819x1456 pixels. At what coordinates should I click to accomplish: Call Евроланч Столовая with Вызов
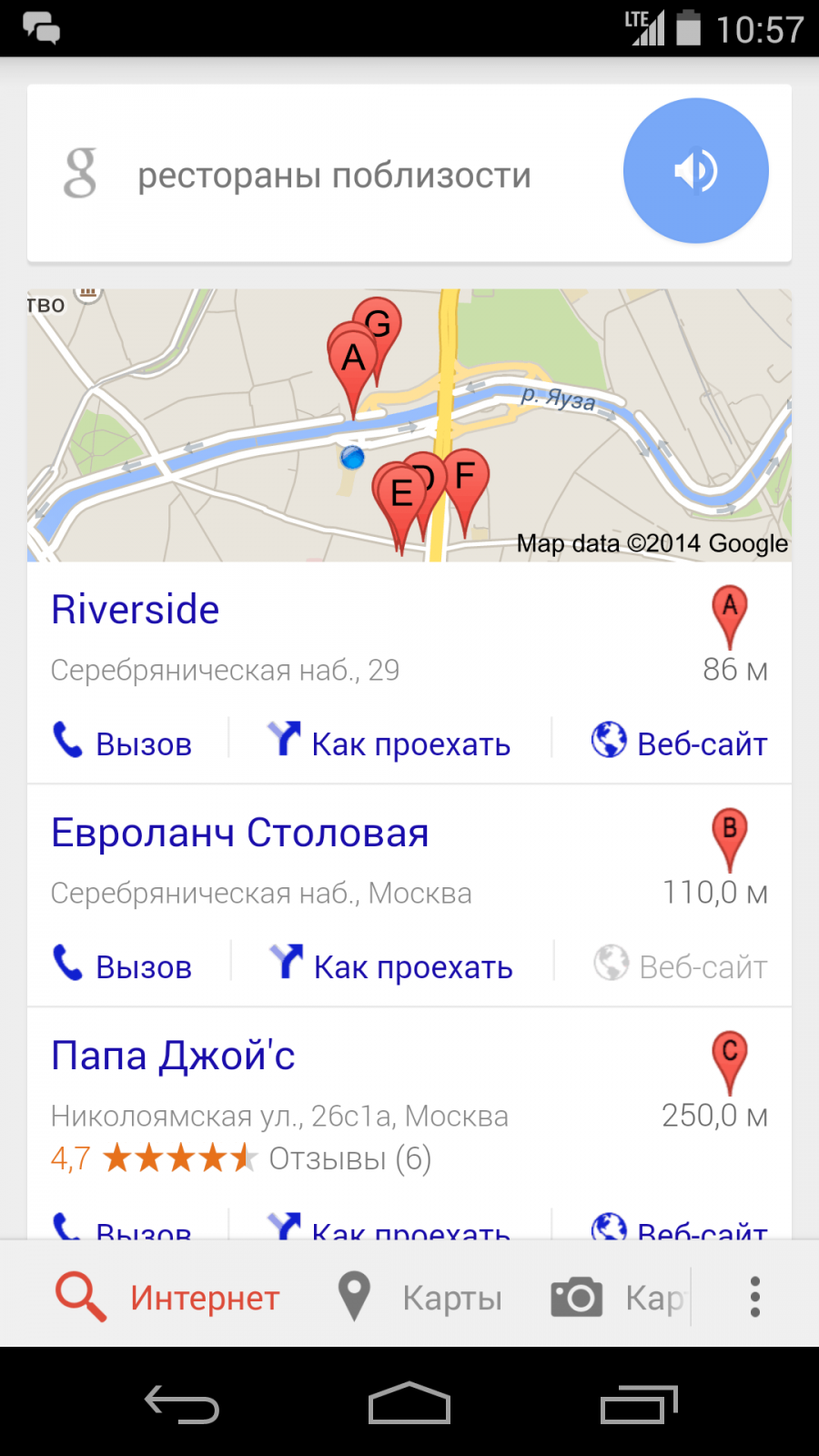(x=123, y=966)
